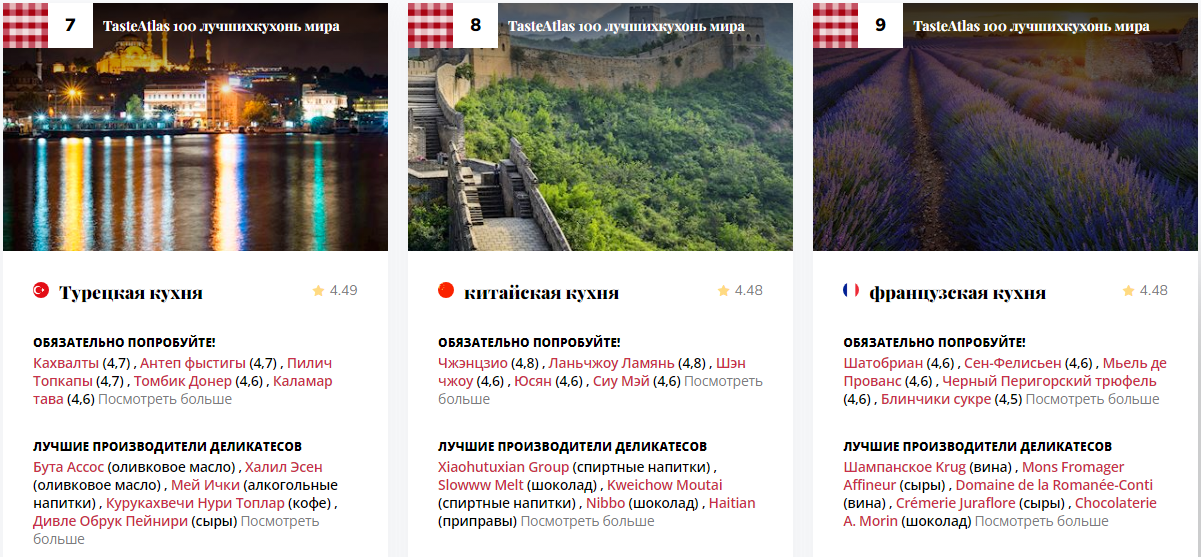Open the Kweichow Moutai link
The image size is (1201, 557).
[x=664, y=485]
